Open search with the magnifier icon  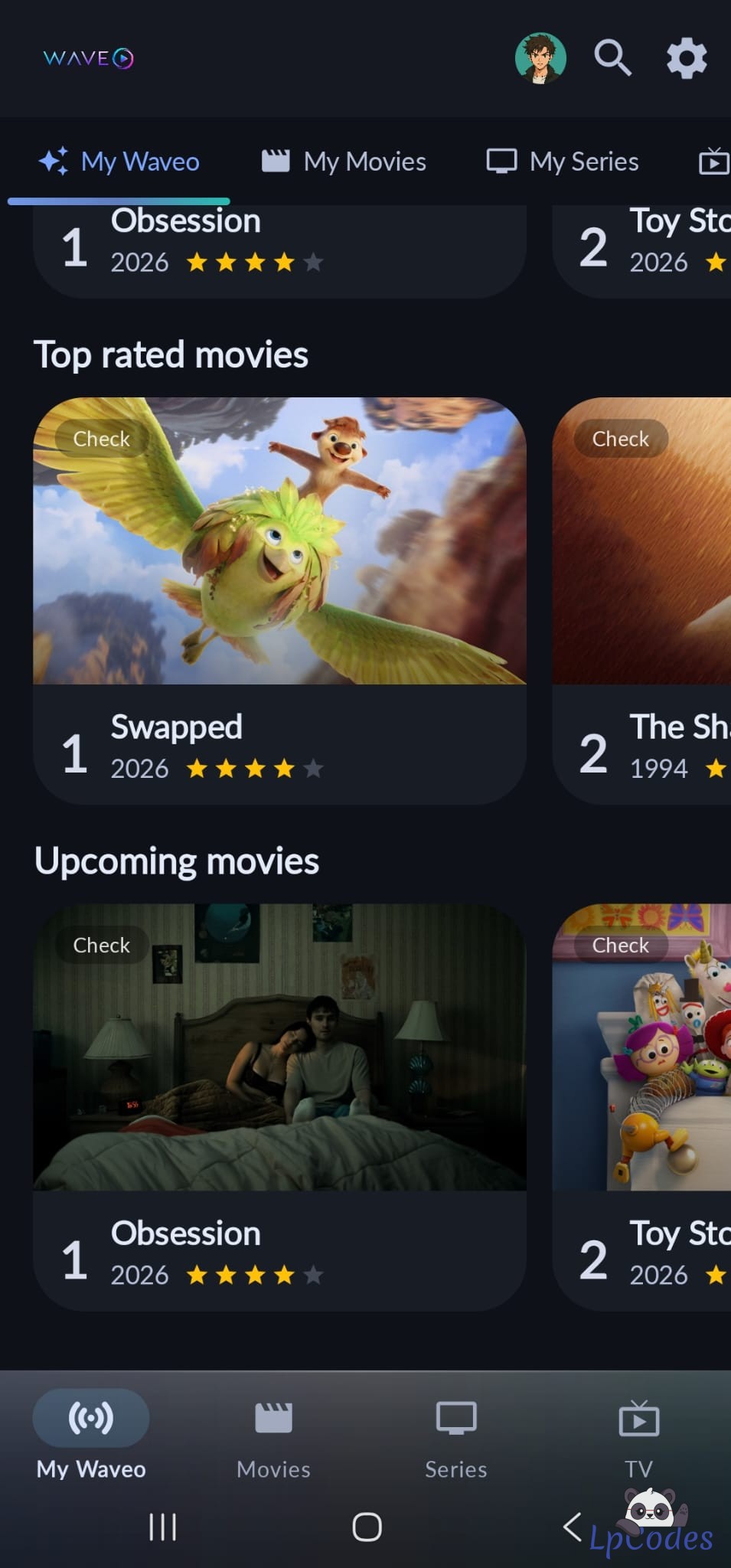613,58
